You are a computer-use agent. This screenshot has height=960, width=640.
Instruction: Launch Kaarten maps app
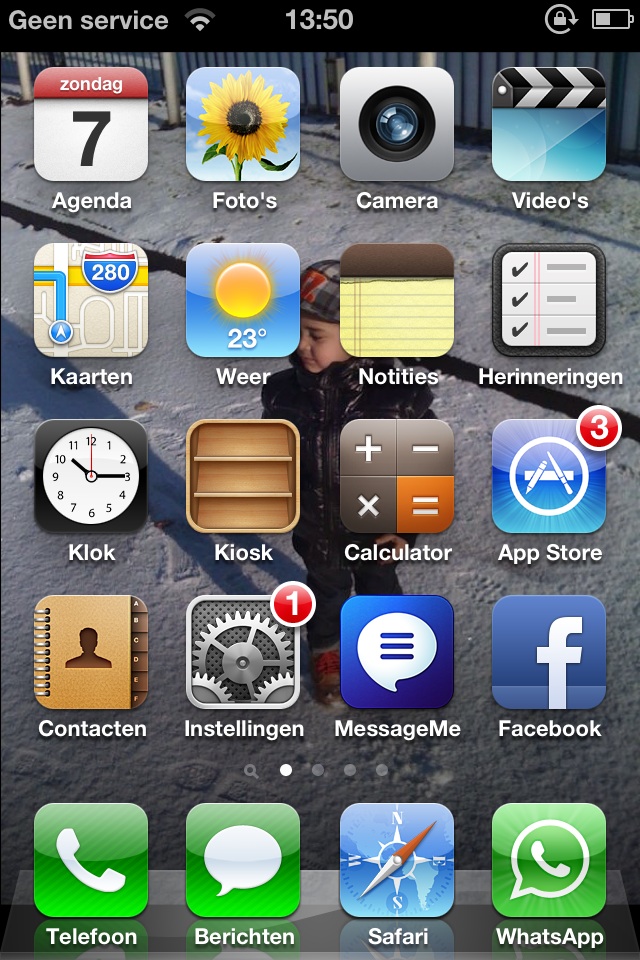pyautogui.click(x=91, y=300)
